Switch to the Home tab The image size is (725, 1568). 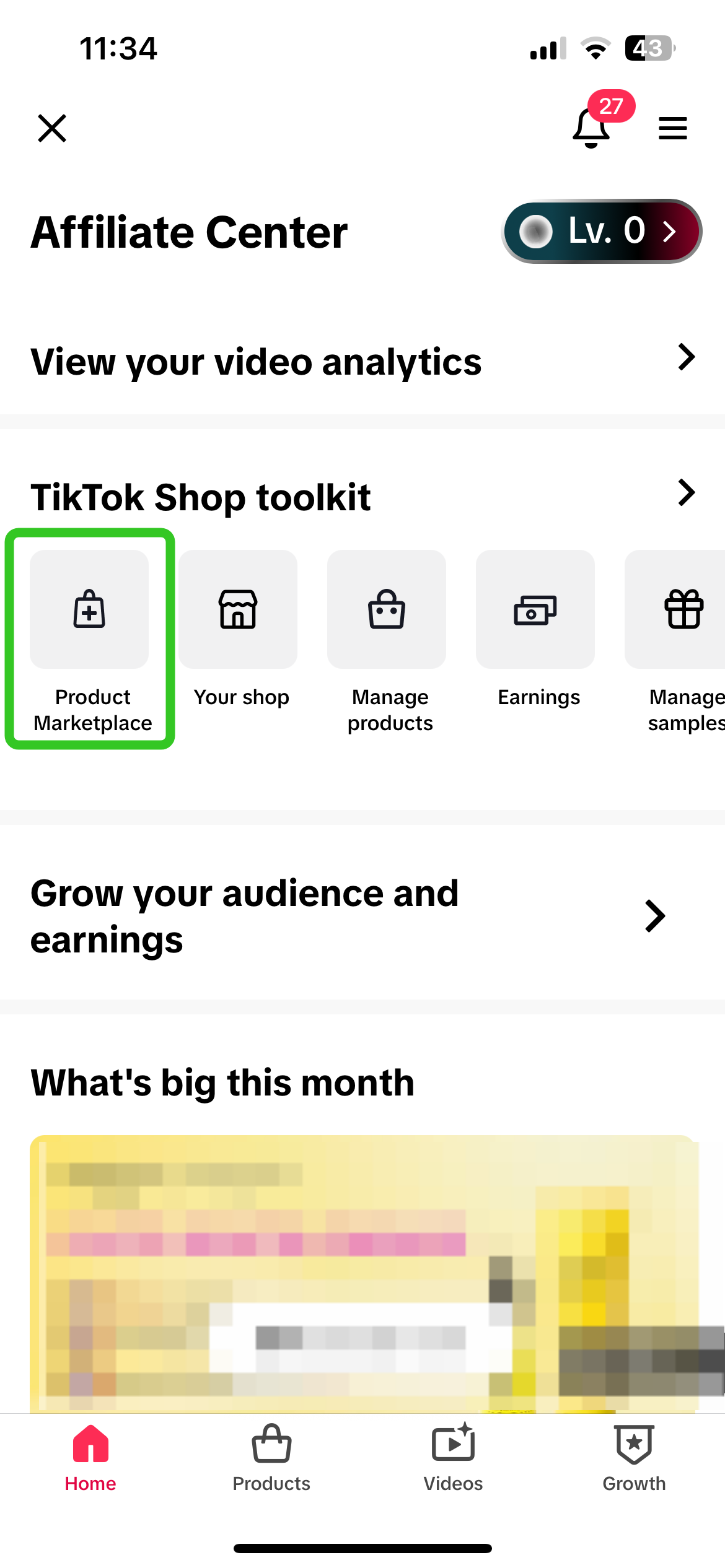point(90,1457)
